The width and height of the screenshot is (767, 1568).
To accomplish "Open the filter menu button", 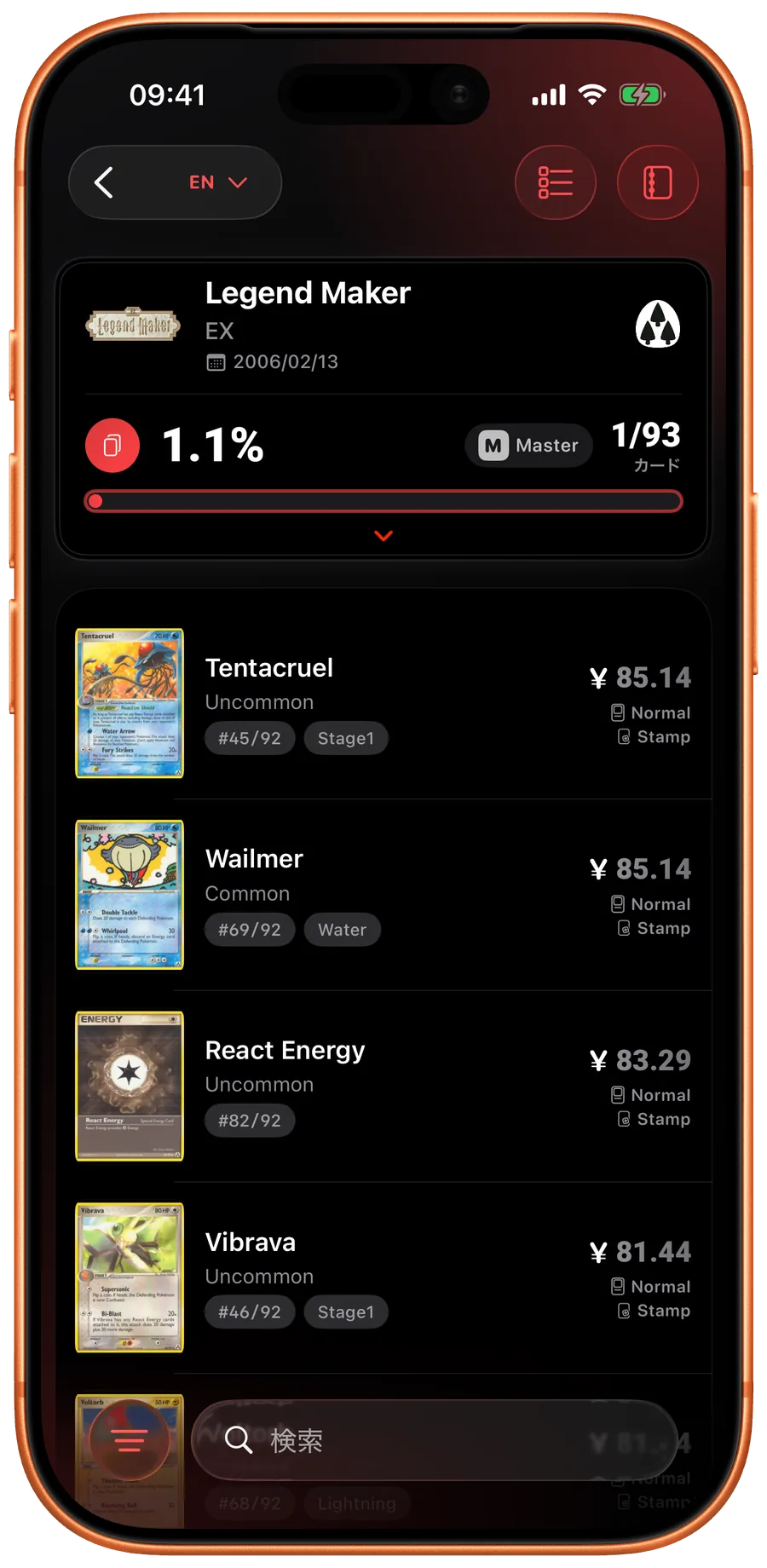I will point(130,1440).
